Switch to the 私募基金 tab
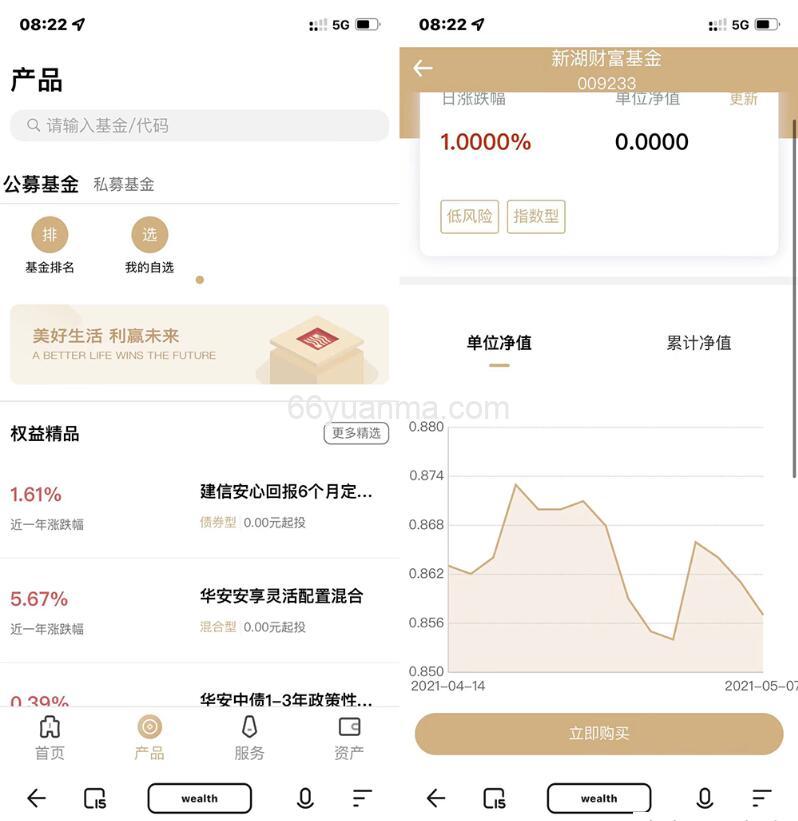 (124, 185)
